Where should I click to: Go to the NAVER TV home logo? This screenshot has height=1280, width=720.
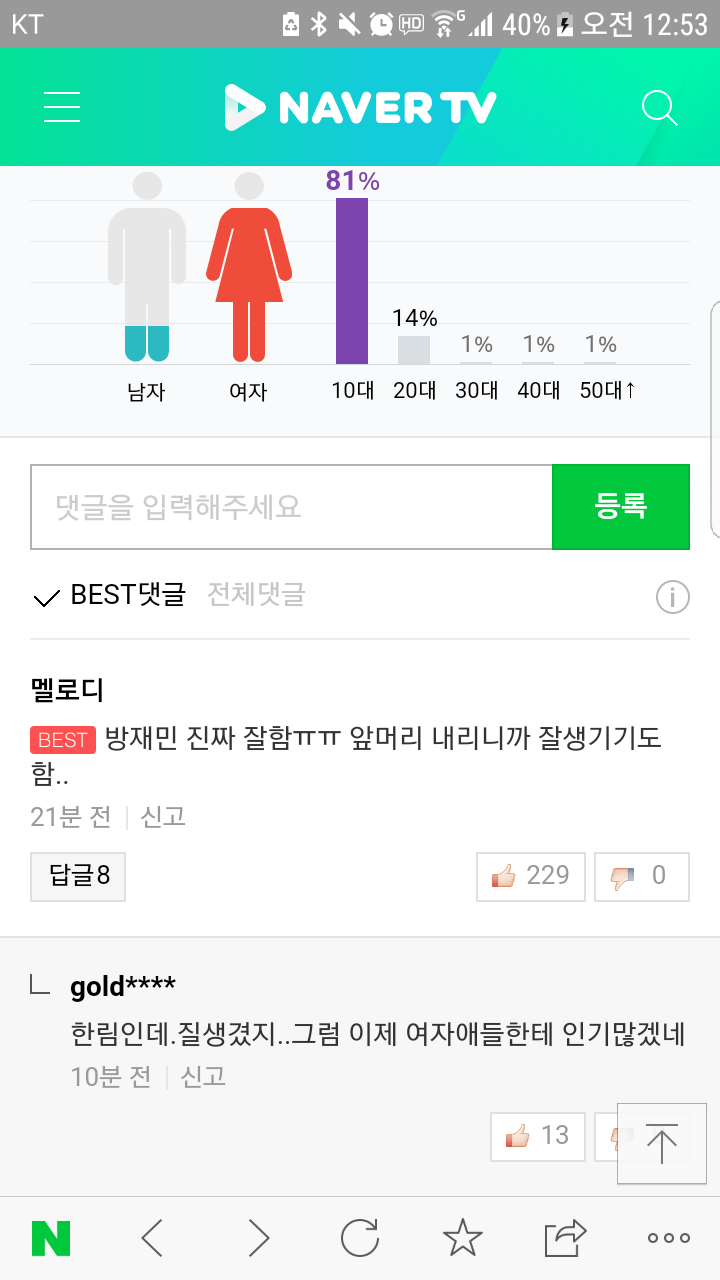click(x=360, y=108)
